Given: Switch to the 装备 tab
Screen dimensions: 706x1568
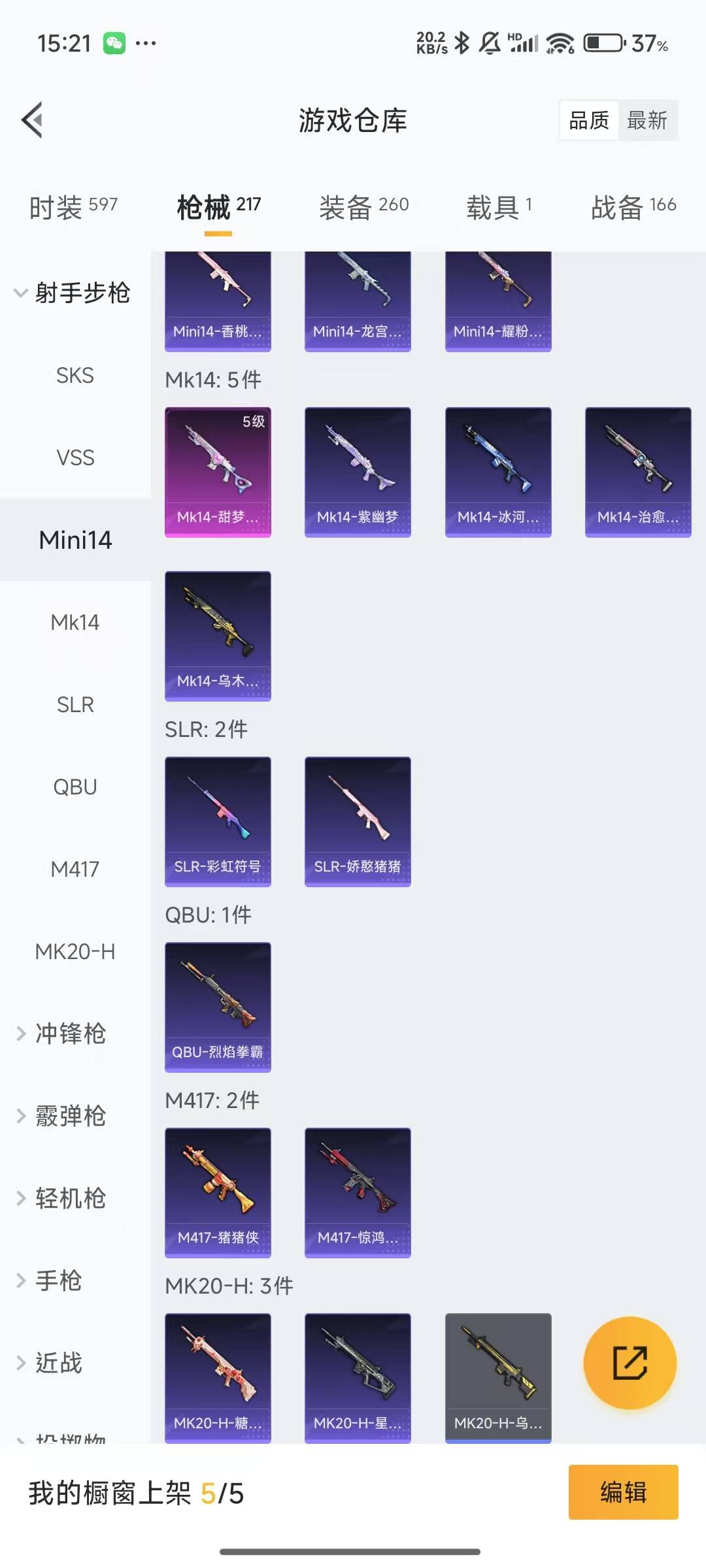Looking at the screenshot, I should click(363, 208).
